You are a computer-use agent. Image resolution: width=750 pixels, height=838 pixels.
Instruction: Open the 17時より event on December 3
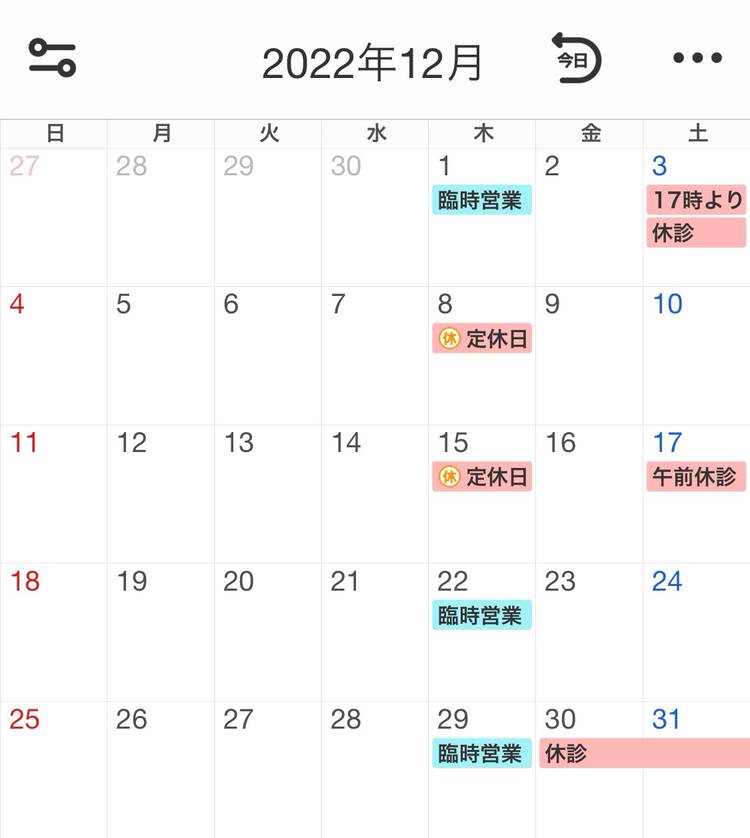click(x=696, y=200)
